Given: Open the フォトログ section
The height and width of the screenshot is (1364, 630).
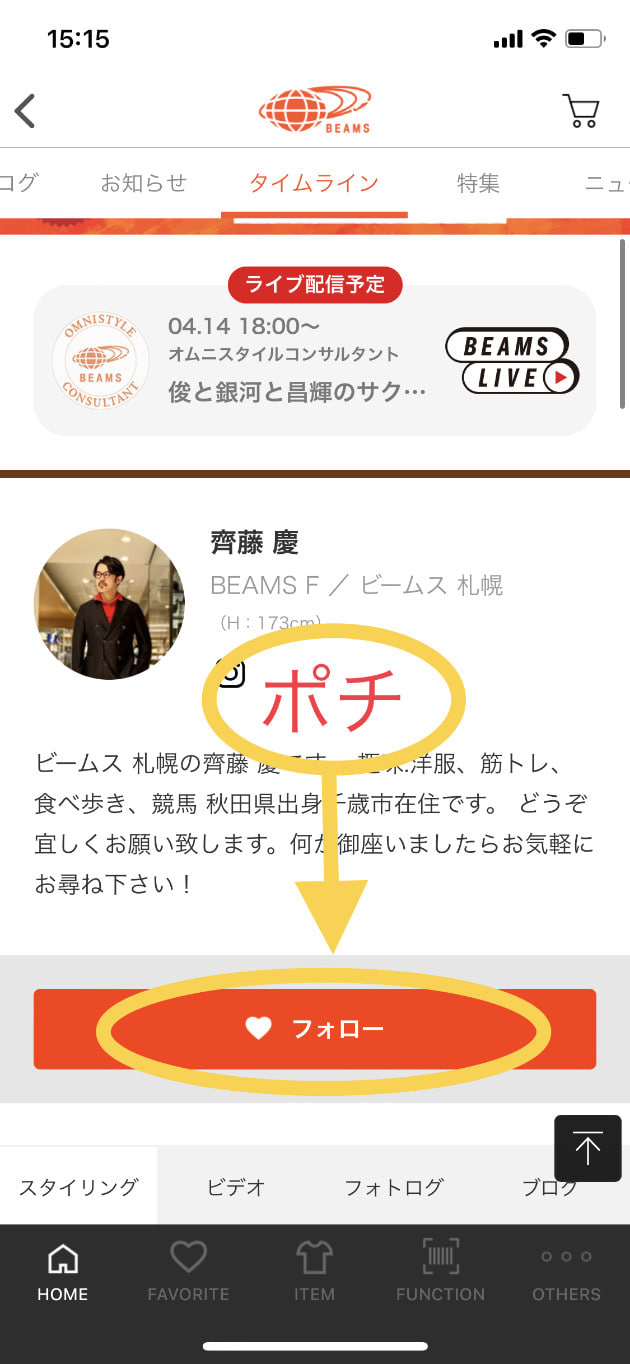Looking at the screenshot, I should point(393,1187).
